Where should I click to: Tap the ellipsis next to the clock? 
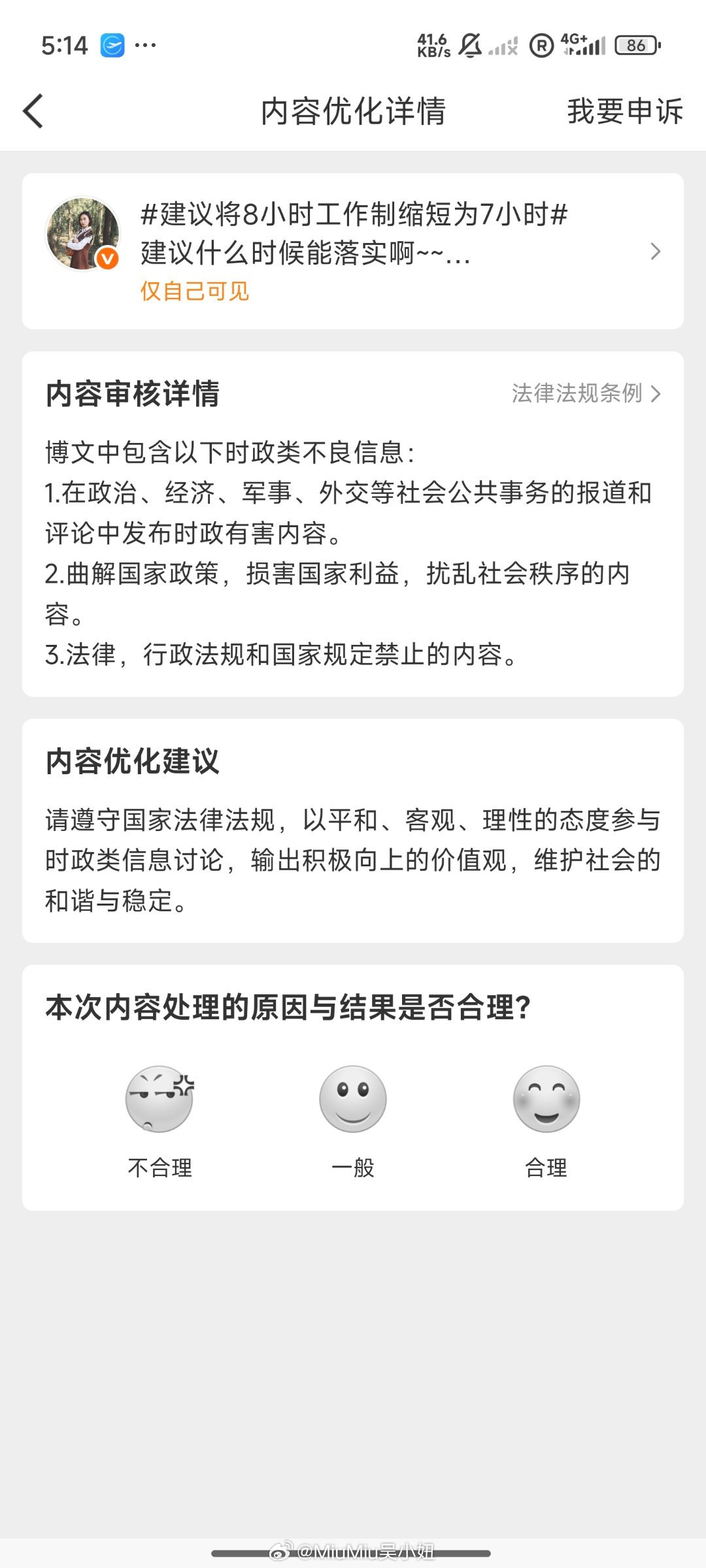pos(146,44)
